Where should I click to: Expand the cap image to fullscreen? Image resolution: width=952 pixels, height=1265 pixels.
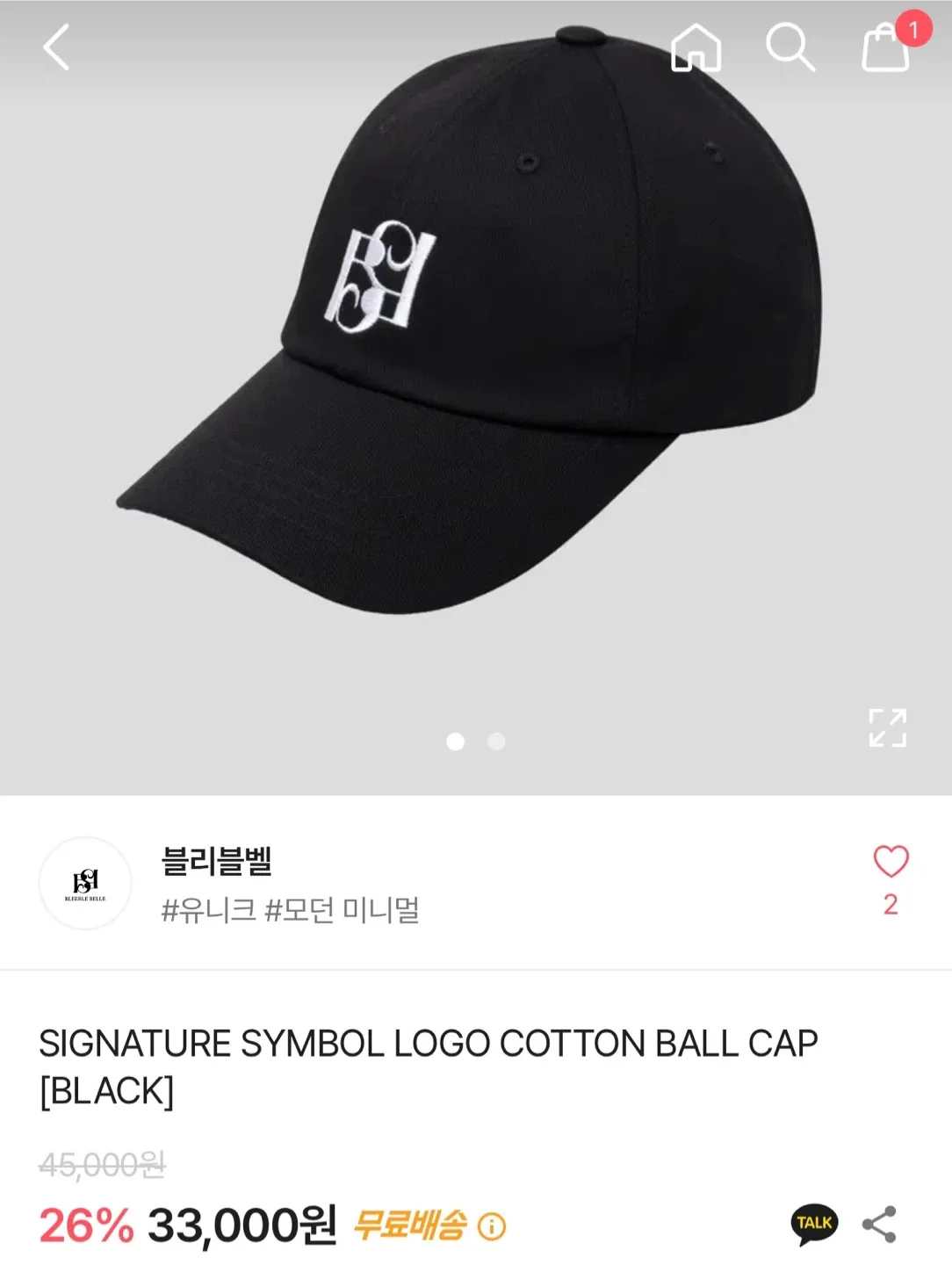tap(887, 727)
